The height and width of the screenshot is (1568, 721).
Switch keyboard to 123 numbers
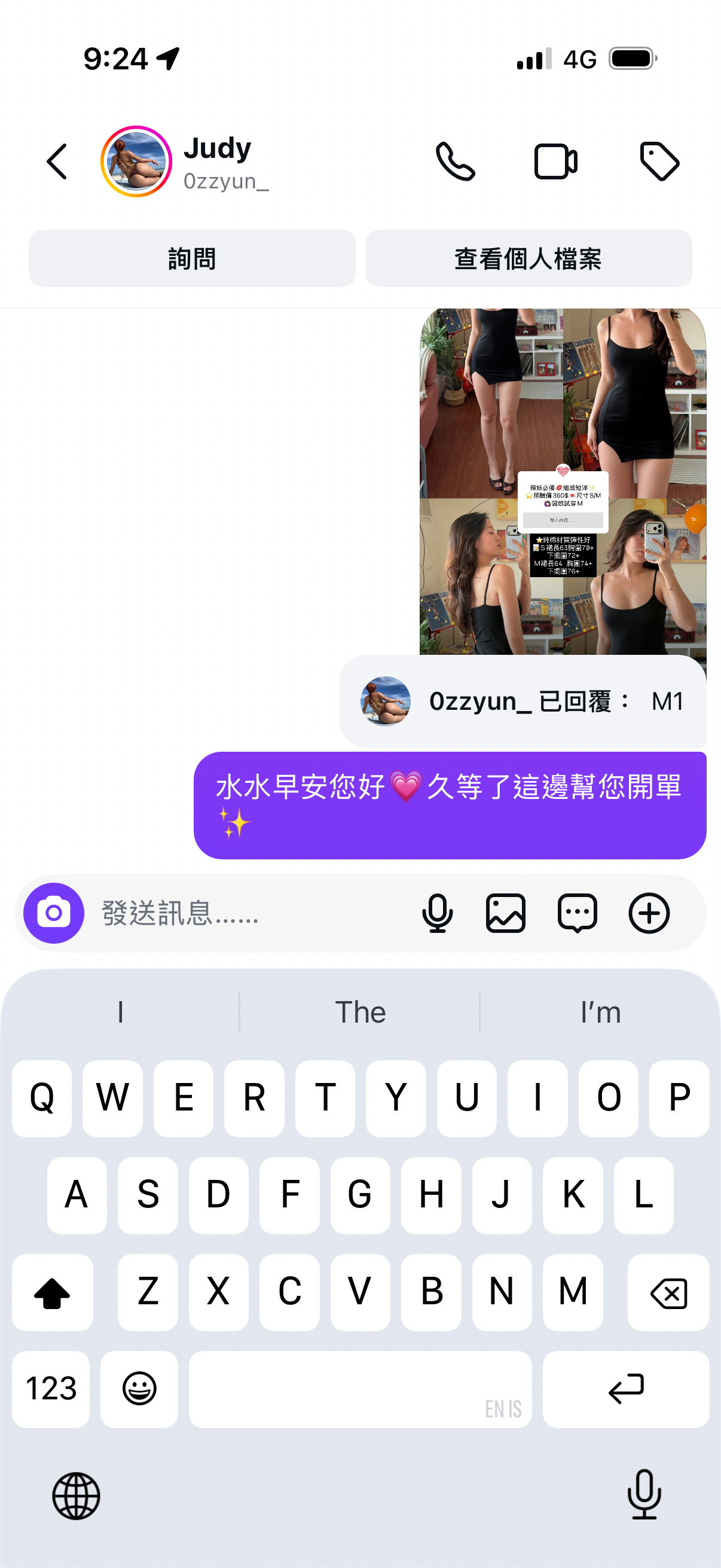click(51, 1389)
